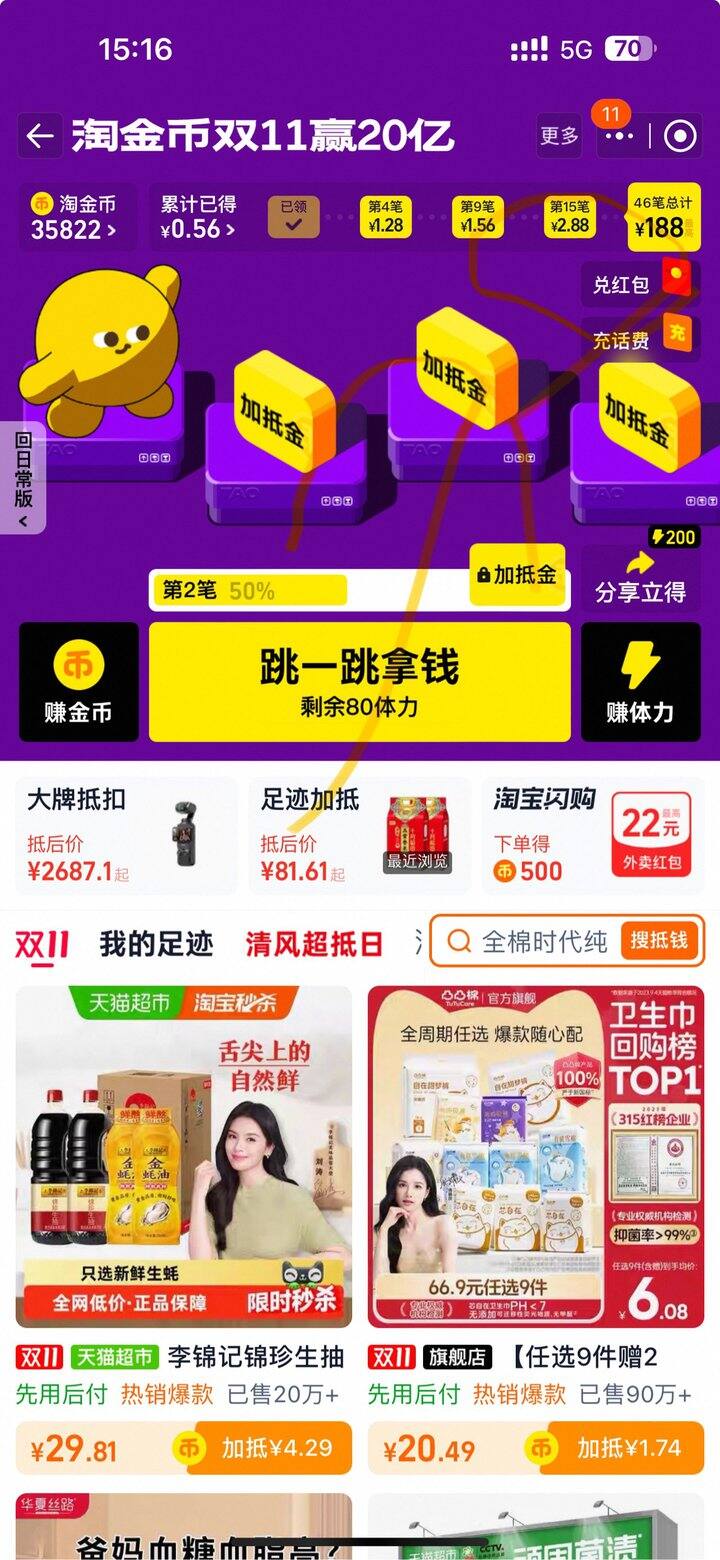Tap 搜抵钱 search button
The width and height of the screenshot is (720, 1560).
point(658,940)
